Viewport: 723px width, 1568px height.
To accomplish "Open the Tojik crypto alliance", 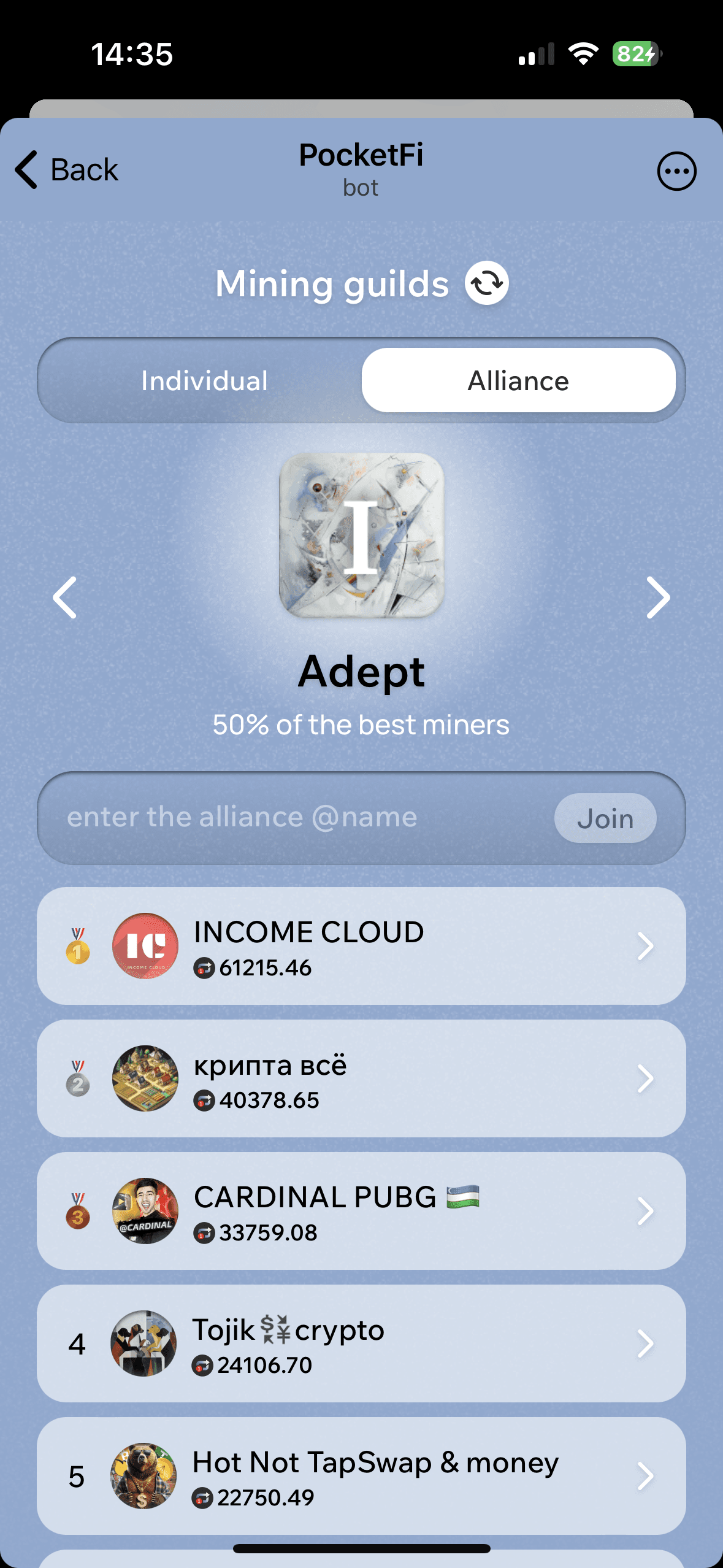I will [361, 1343].
